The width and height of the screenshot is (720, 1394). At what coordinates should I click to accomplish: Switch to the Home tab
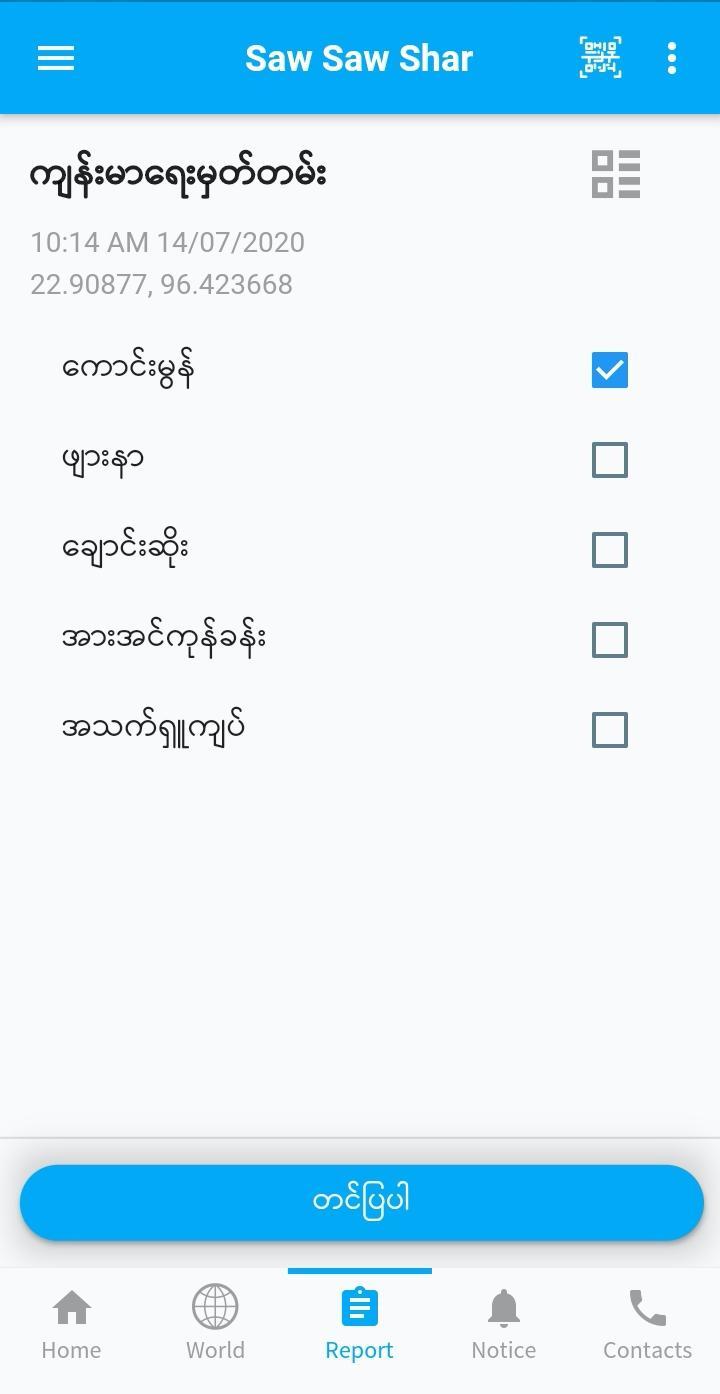click(72, 1325)
